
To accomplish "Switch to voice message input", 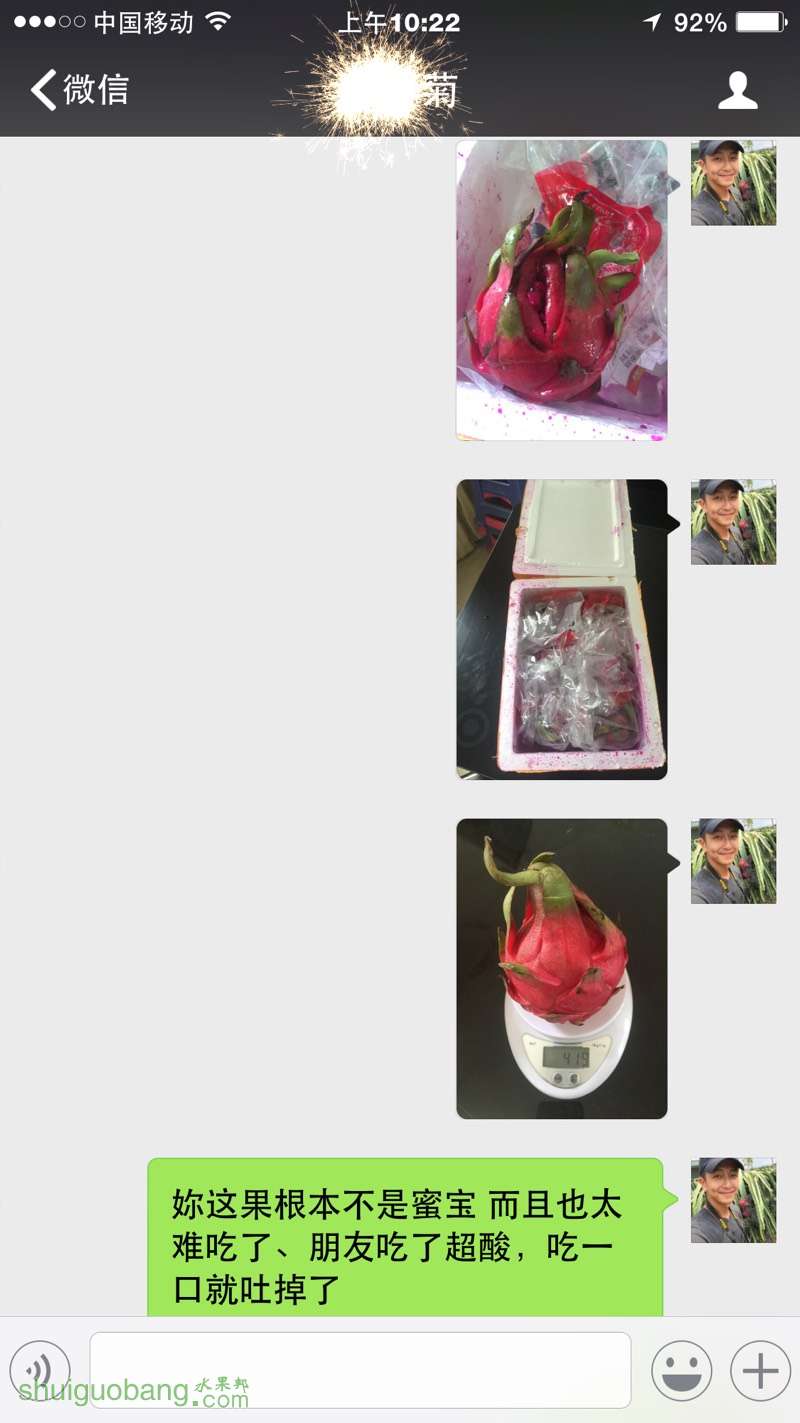I will (x=40, y=1370).
